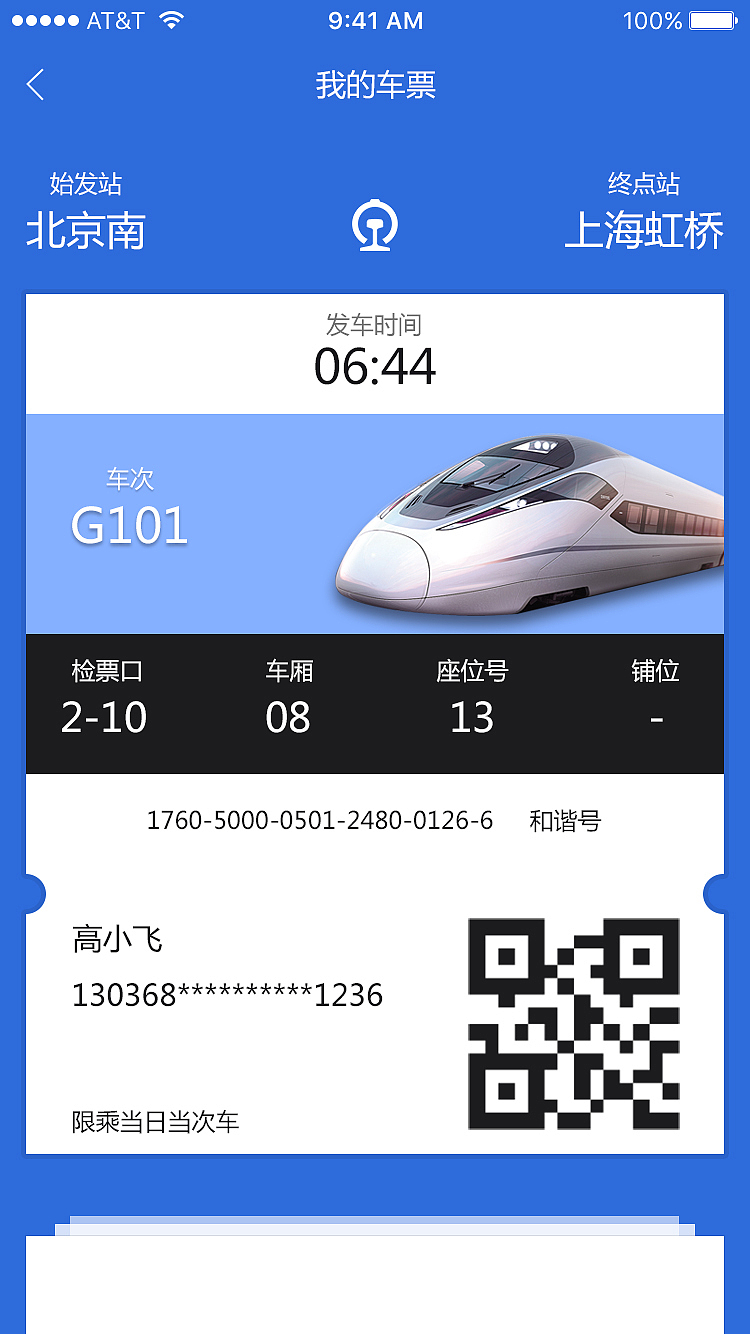Click gate number 2-10 under 检票口
This screenshot has height=1334, width=750.
click(103, 718)
